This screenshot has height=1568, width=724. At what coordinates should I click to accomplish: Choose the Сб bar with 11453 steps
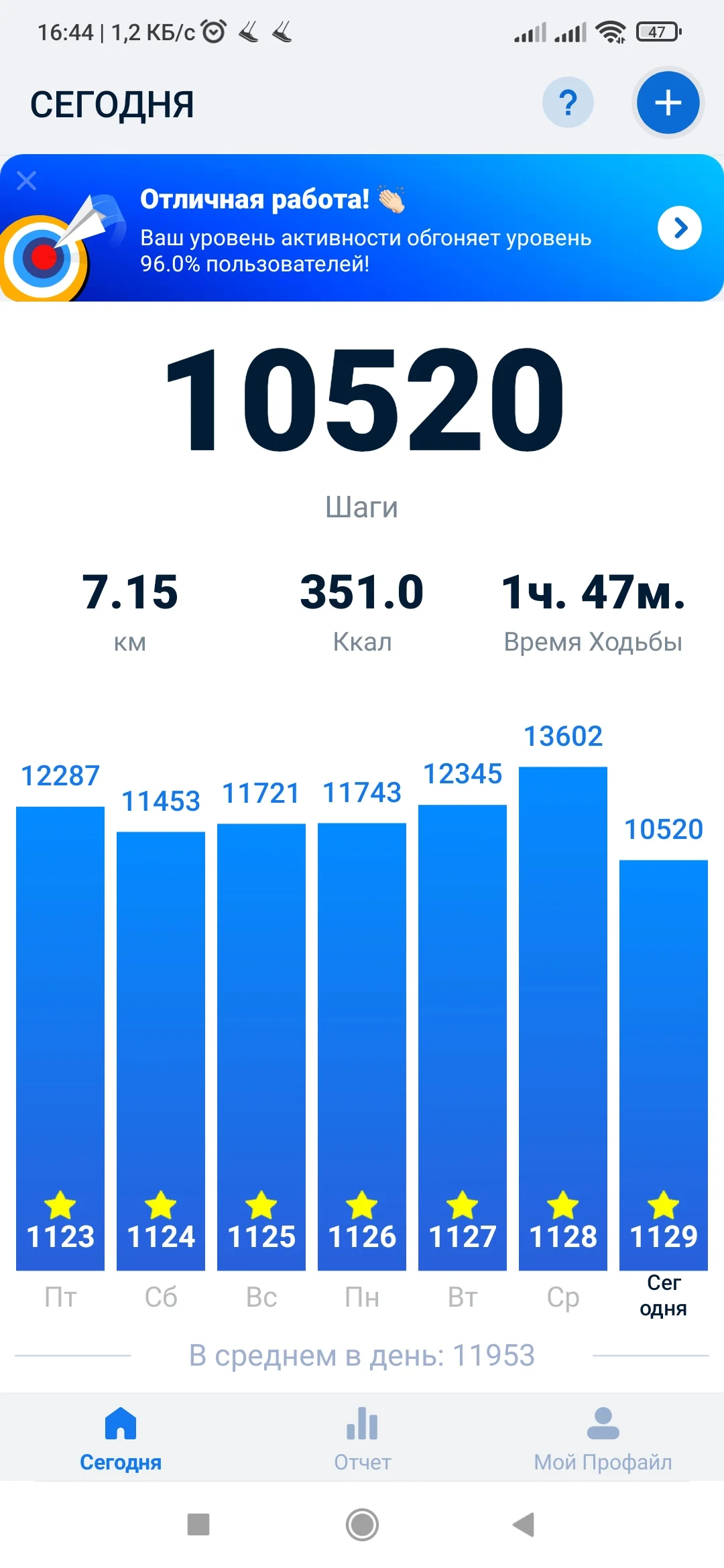point(161,1051)
